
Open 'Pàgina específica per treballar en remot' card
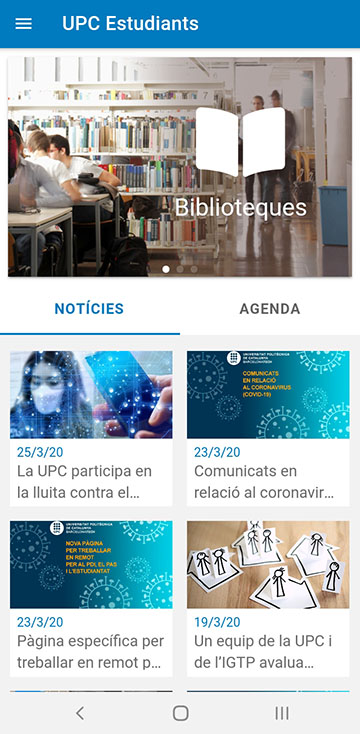coord(91,599)
